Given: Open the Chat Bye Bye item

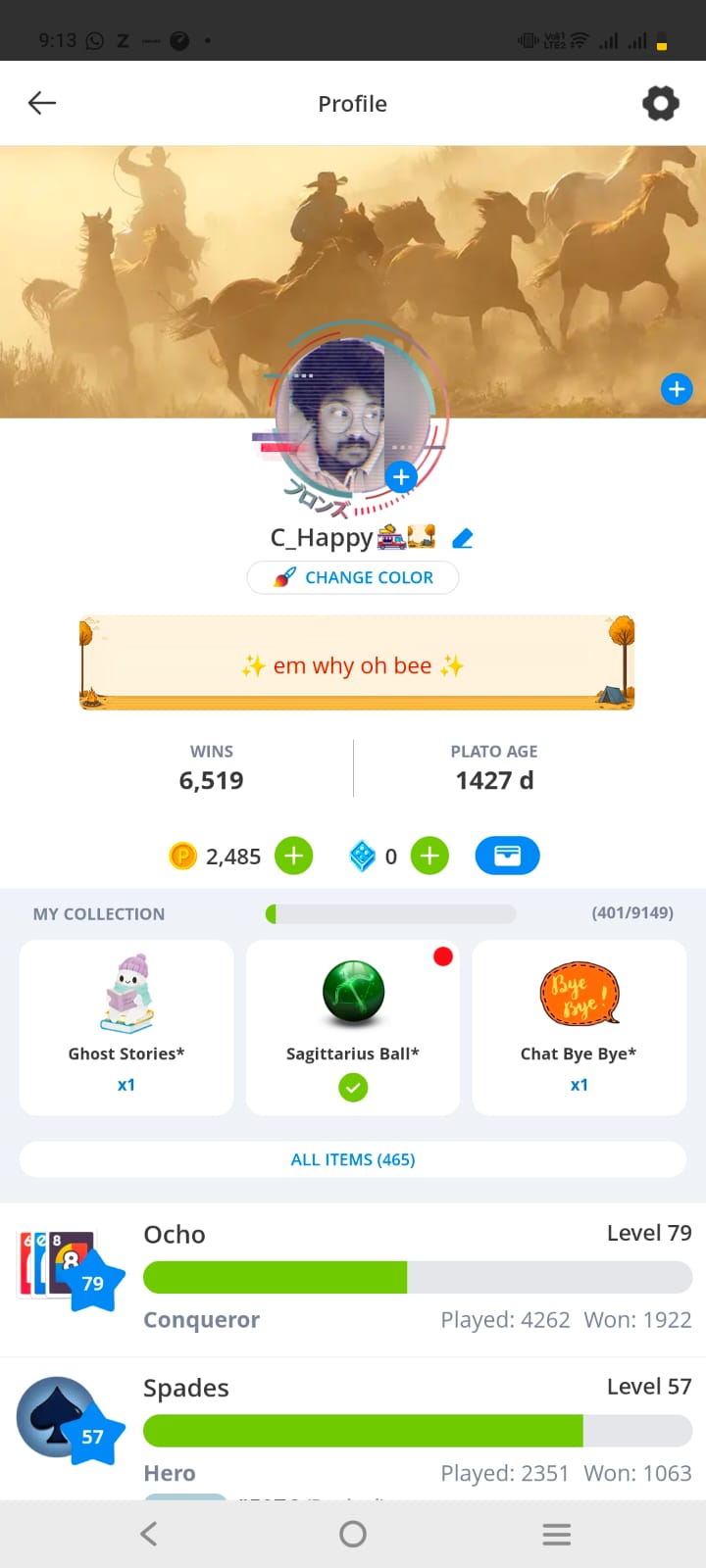Looking at the screenshot, I should click(x=579, y=1026).
